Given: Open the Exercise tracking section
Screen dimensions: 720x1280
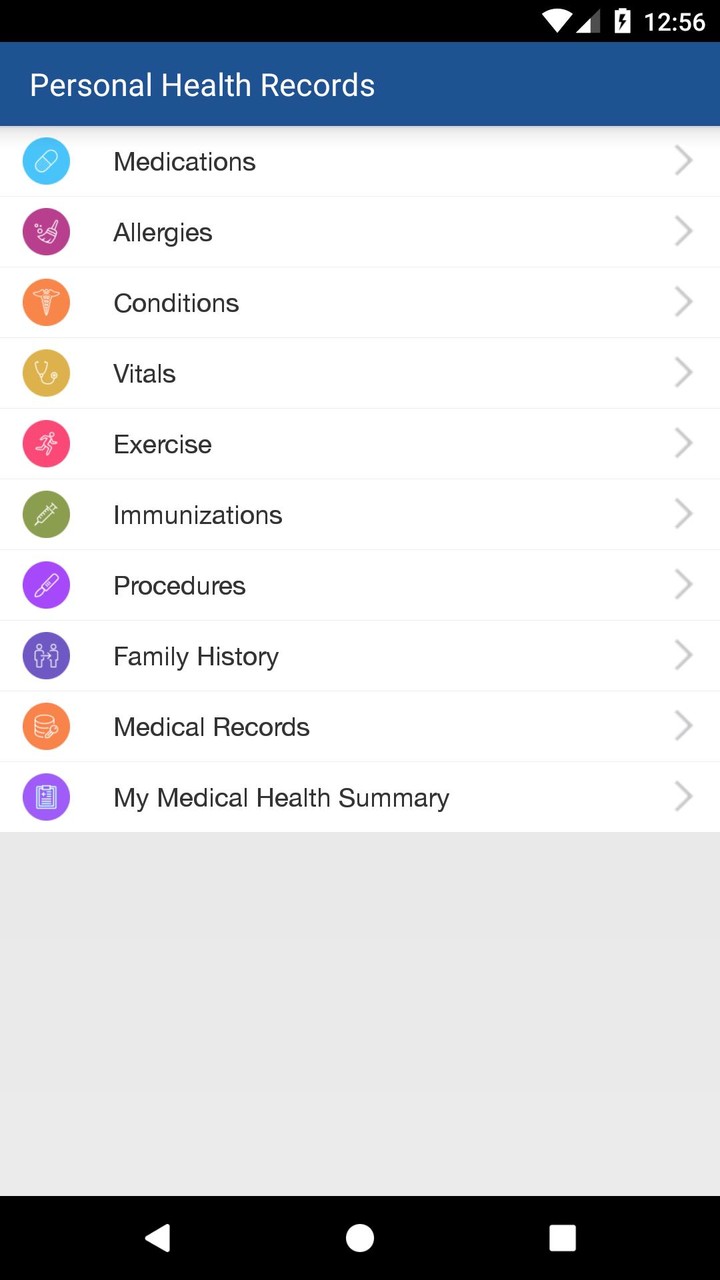Looking at the screenshot, I should (x=360, y=443).
